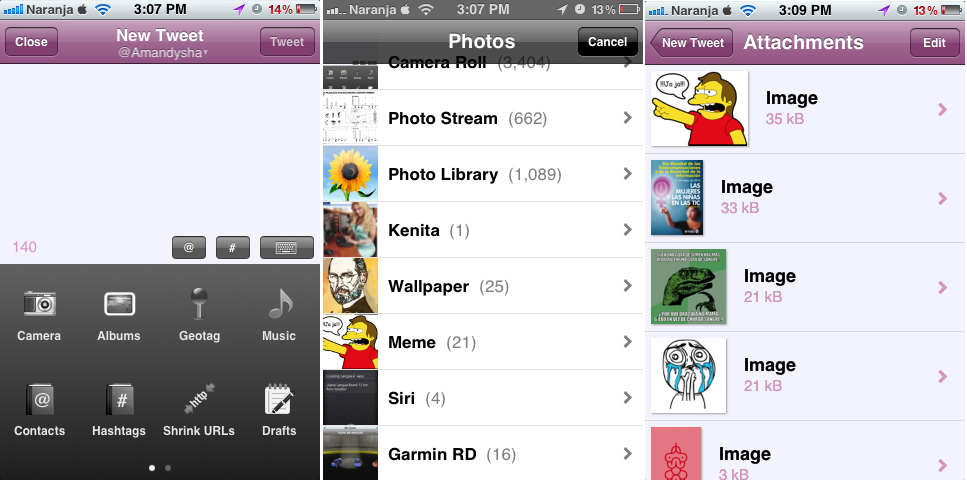Open the Meme album

click(x=482, y=342)
